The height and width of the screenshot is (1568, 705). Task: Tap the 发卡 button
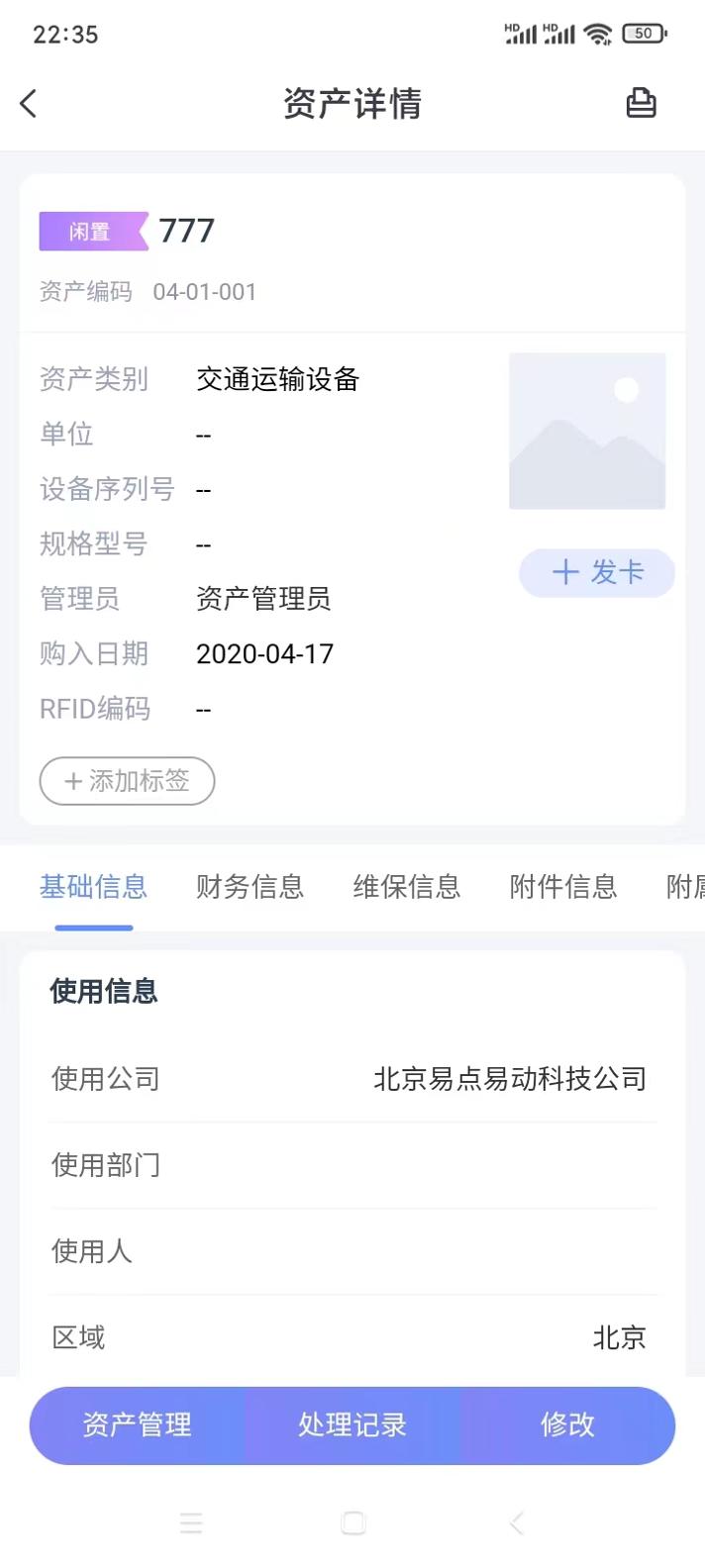click(x=597, y=572)
